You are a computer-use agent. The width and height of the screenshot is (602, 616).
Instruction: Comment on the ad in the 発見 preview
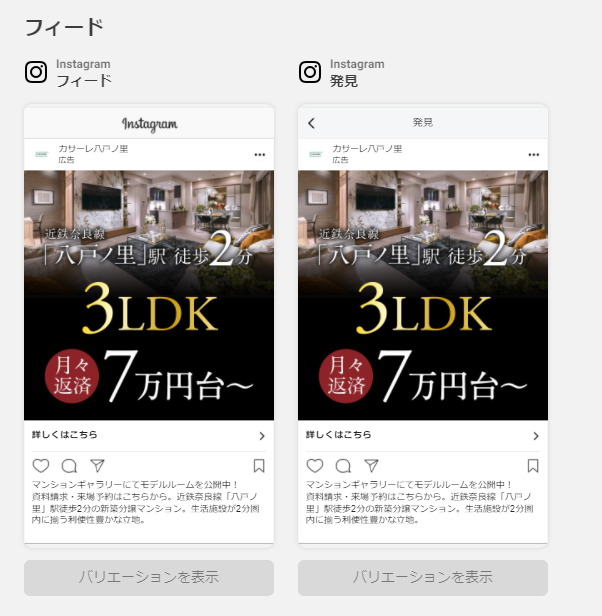[343, 466]
